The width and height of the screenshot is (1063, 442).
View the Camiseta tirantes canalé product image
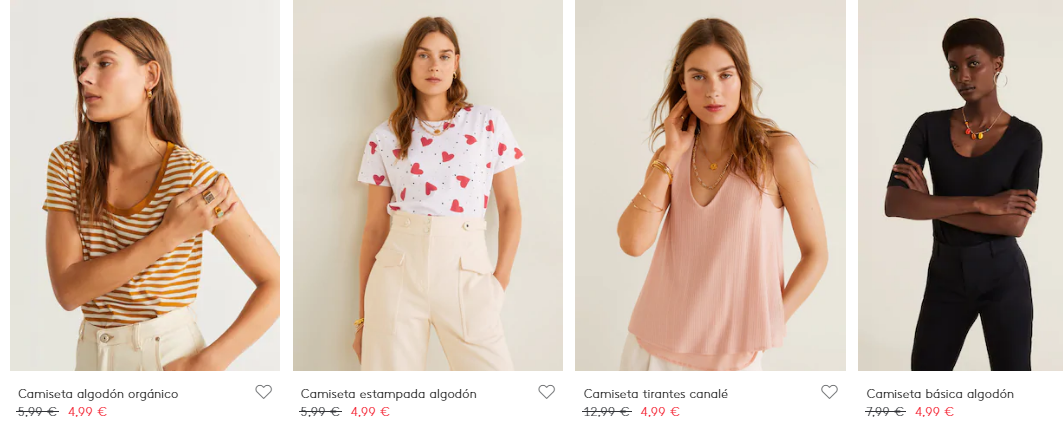click(710, 185)
